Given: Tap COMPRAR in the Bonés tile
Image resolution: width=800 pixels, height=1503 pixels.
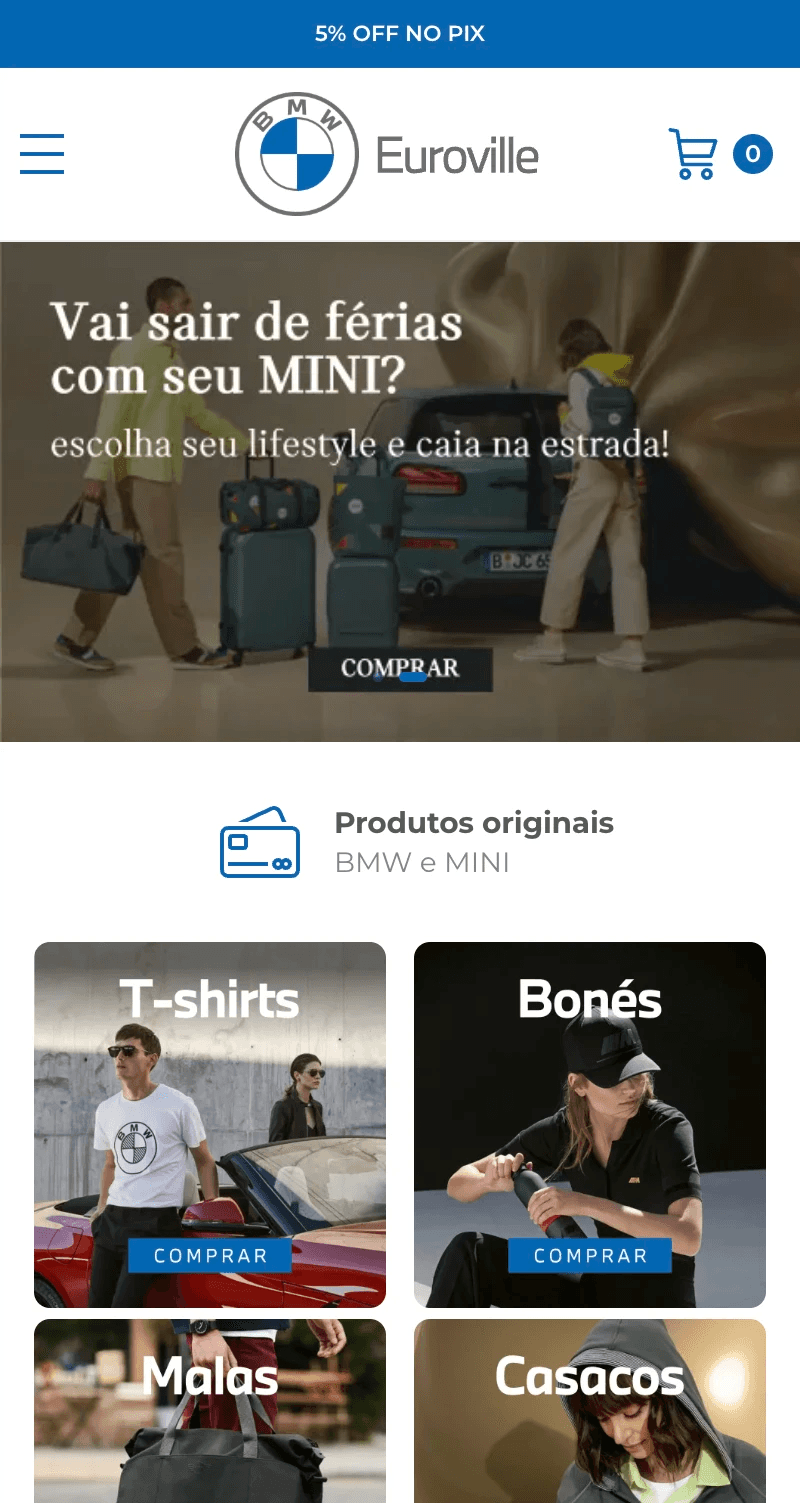Looking at the screenshot, I should [590, 1255].
